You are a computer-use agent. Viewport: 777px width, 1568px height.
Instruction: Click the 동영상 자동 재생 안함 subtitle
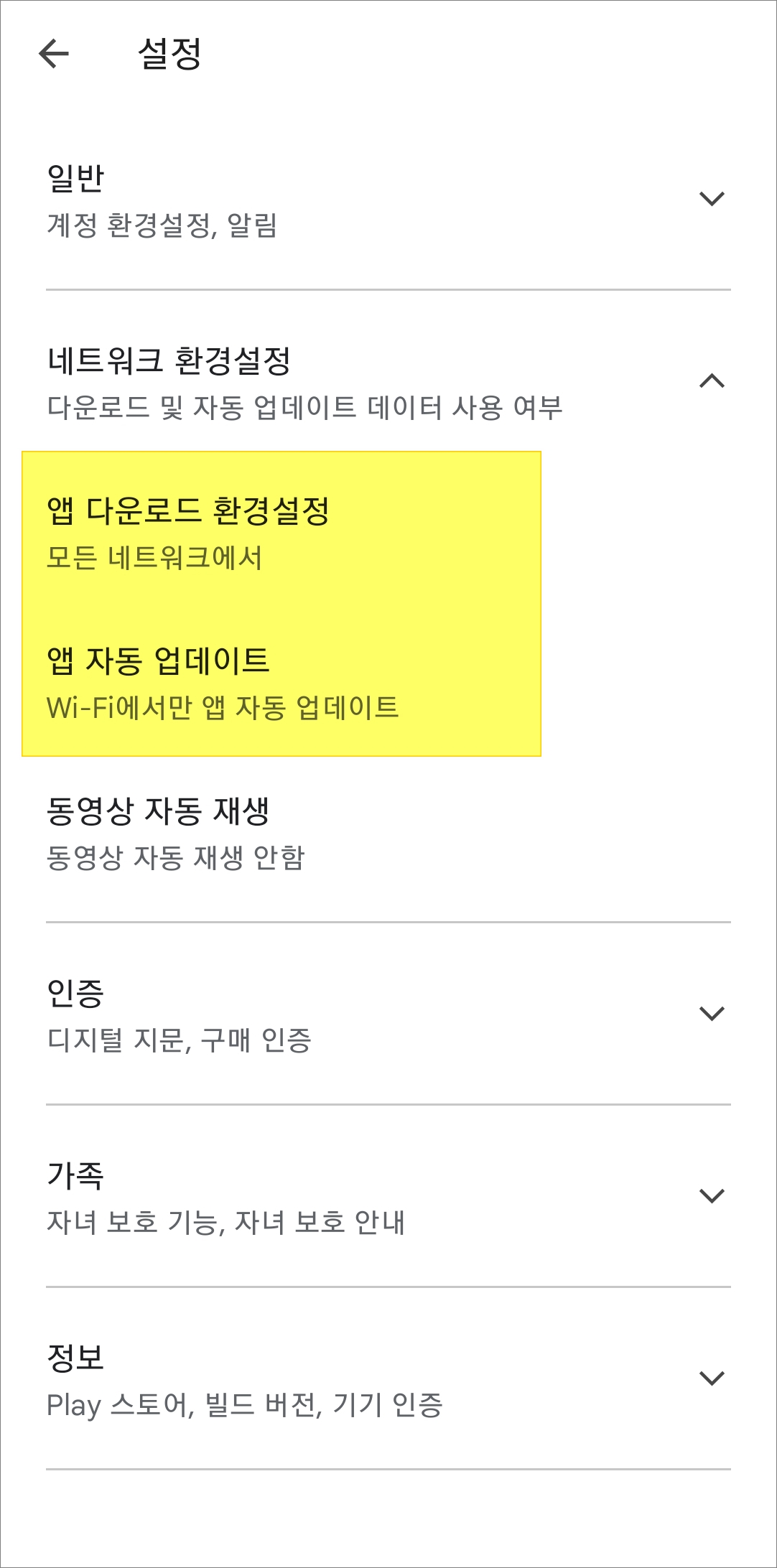(x=176, y=857)
